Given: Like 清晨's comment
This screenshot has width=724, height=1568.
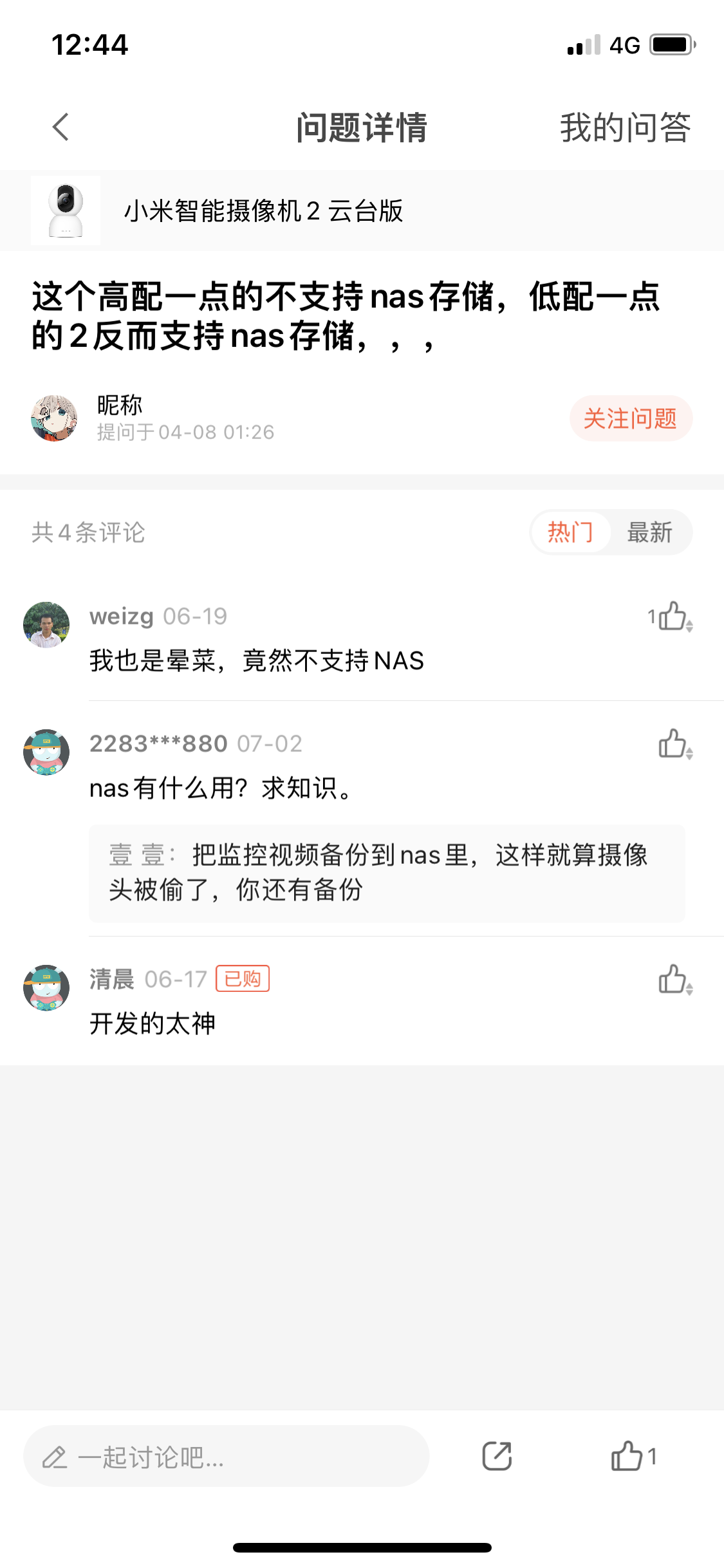Looking at the screenshot, I should tap(673, 980).
